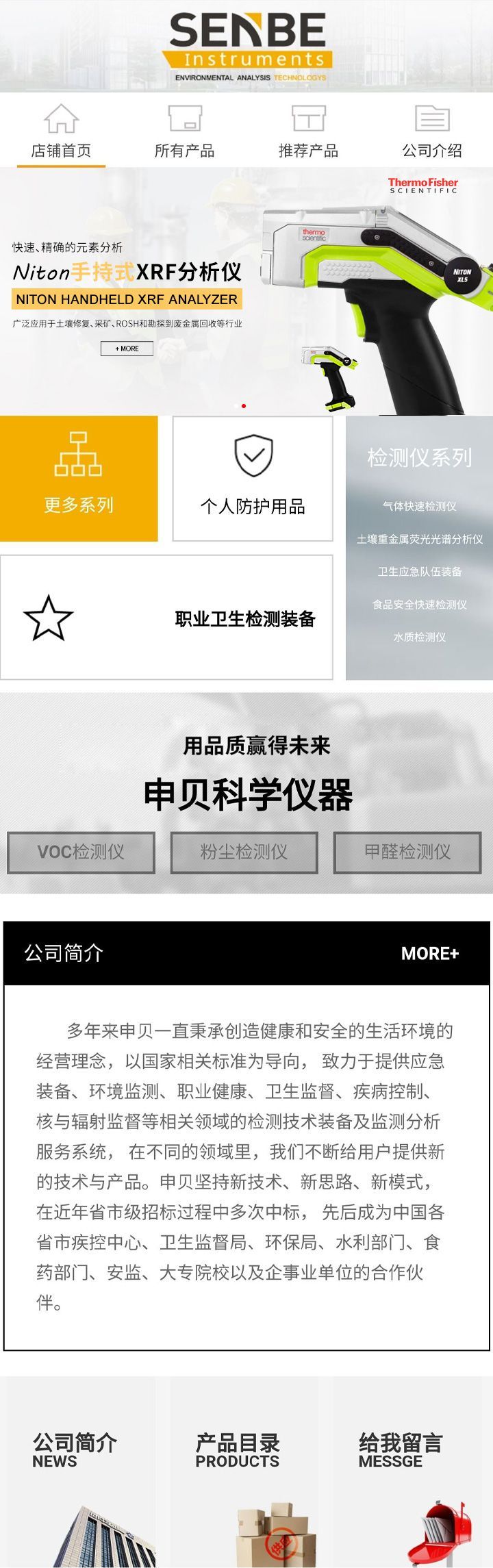Tap +MORE on the Niton XRF banner

127,349
